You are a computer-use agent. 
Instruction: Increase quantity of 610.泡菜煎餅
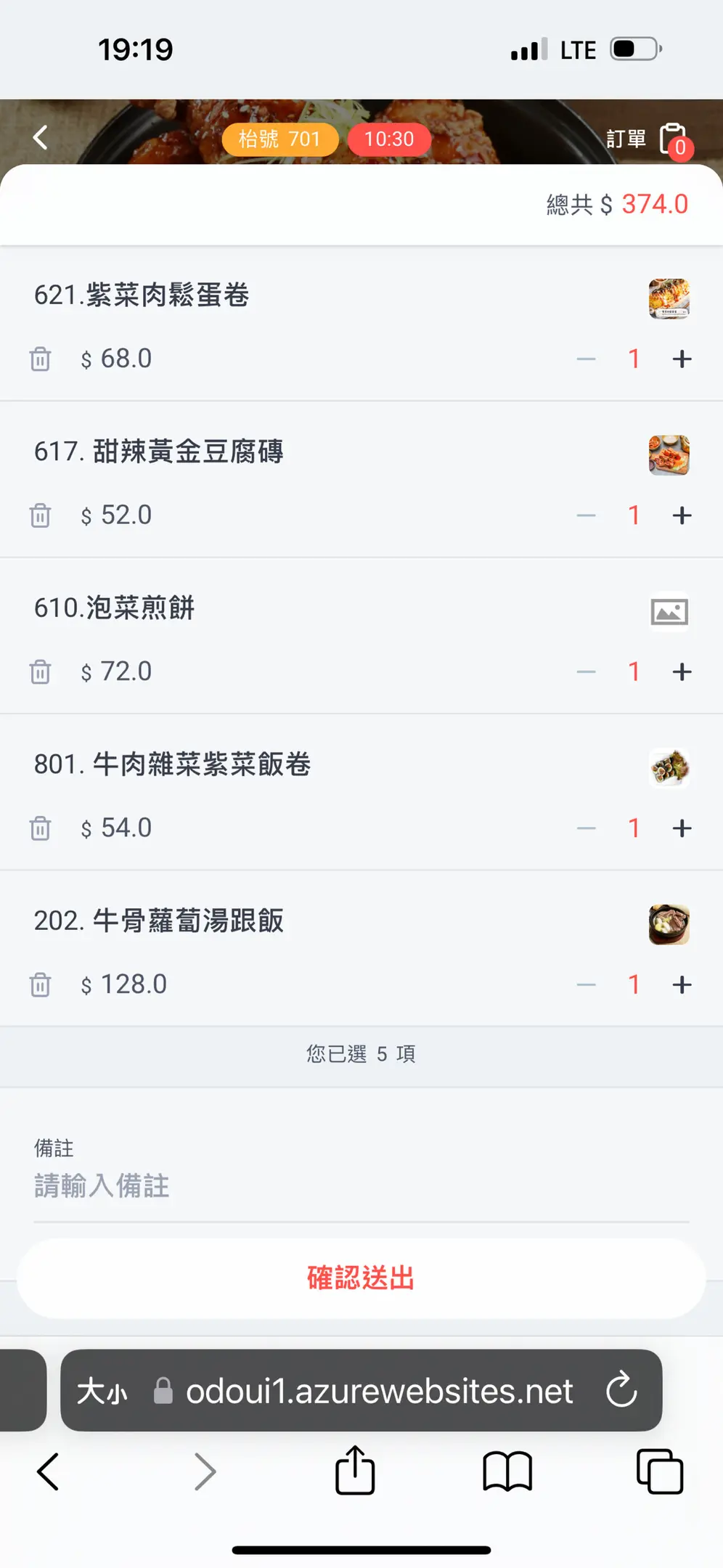(x=682, y=671)
